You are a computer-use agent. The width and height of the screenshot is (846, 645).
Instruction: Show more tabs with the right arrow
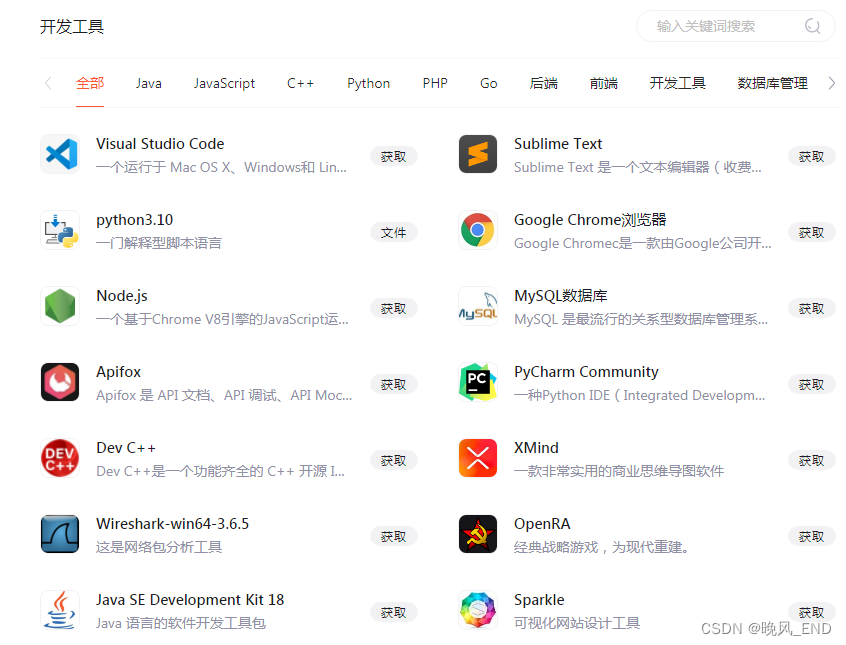click(x=831, y=83)
